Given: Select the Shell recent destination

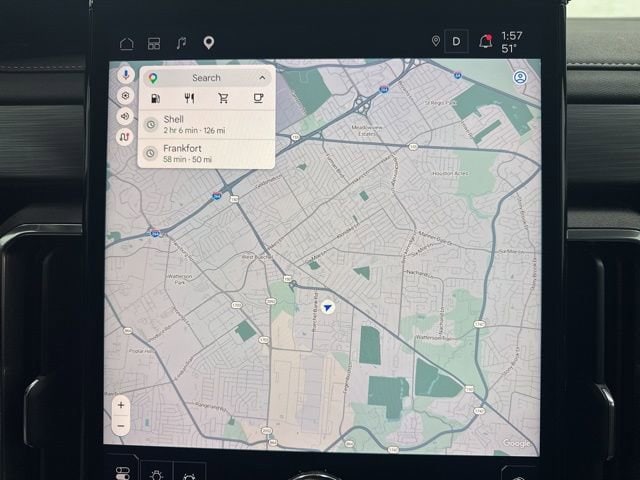Looking at the screenshot, I should pos(205,124).
